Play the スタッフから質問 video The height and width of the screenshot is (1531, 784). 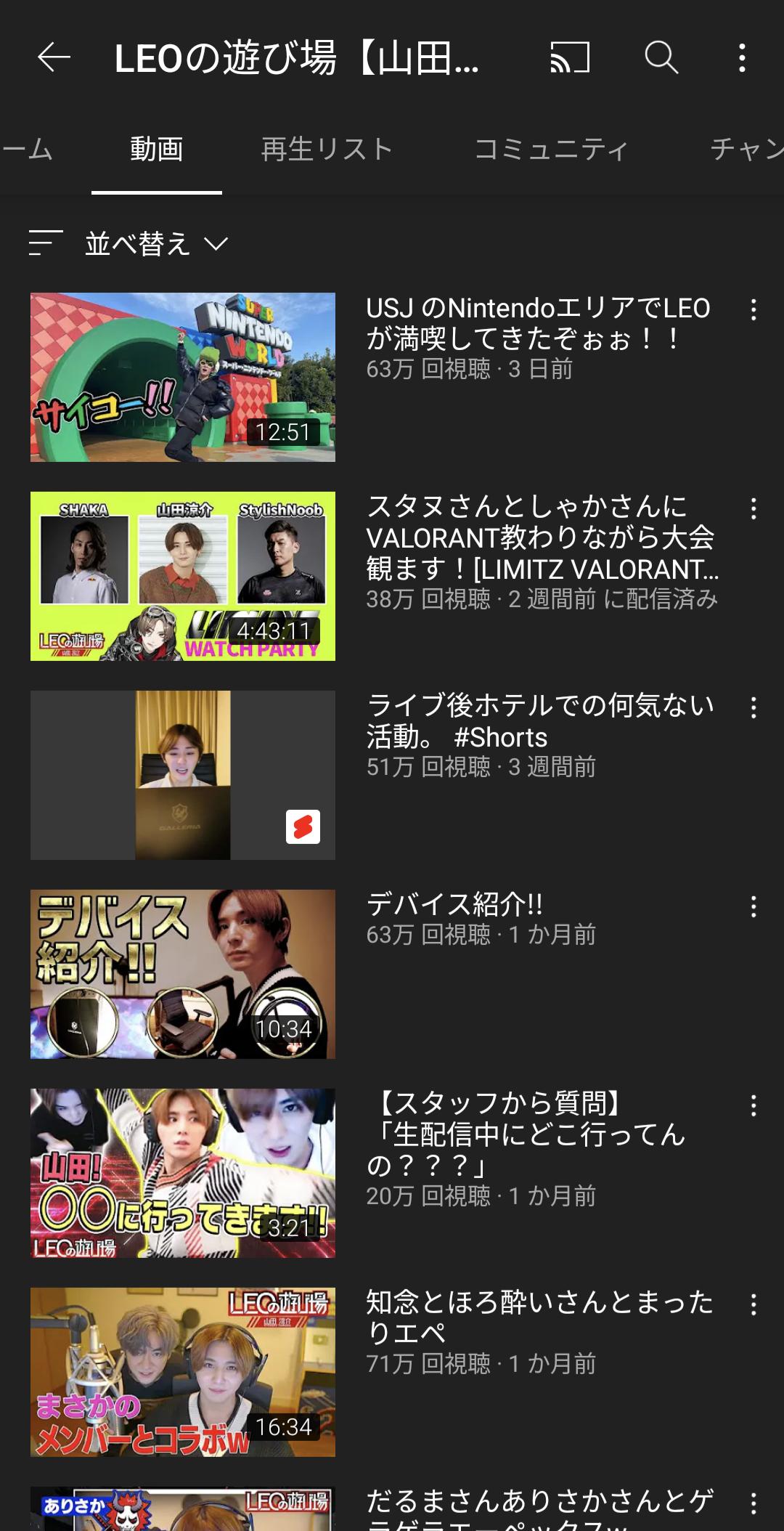pos(183,1173)
